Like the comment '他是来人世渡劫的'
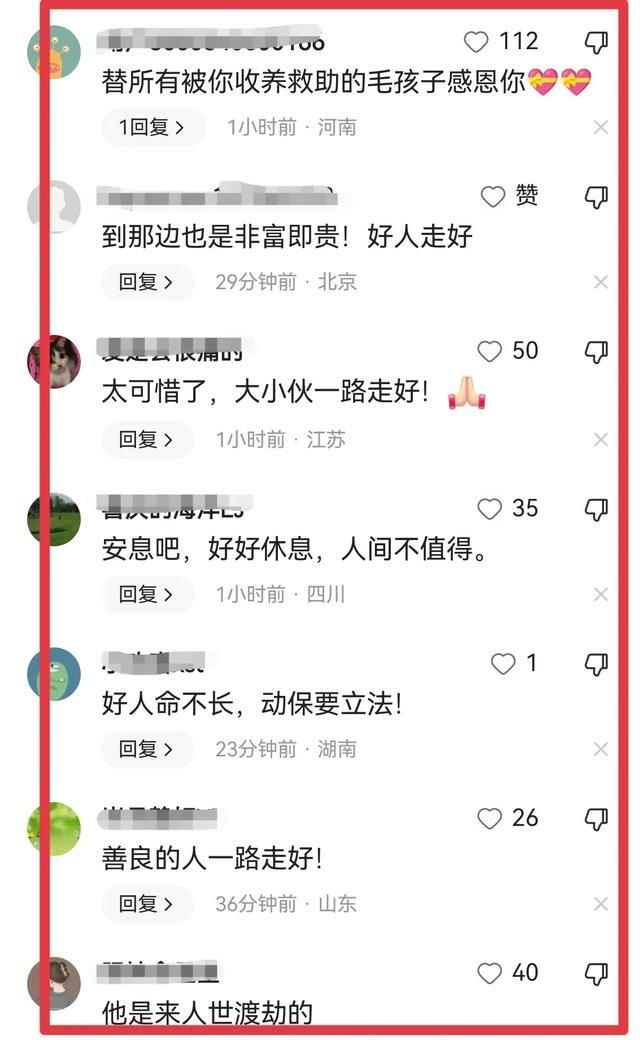This screenshot has width=640, height=1040. coord(489,974)
